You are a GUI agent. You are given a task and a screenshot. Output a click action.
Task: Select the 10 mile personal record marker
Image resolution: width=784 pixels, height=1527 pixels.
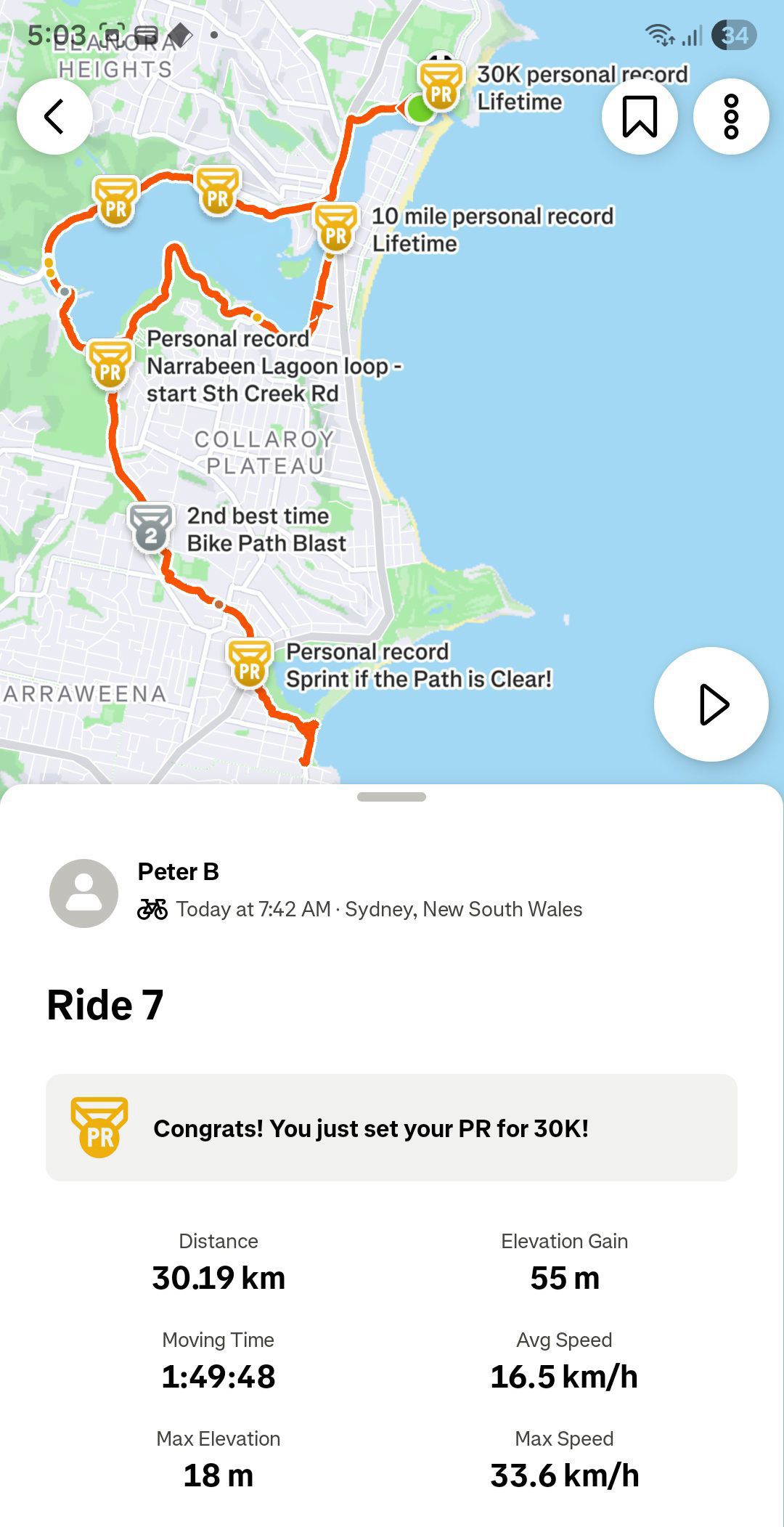(x=335, y=228)
